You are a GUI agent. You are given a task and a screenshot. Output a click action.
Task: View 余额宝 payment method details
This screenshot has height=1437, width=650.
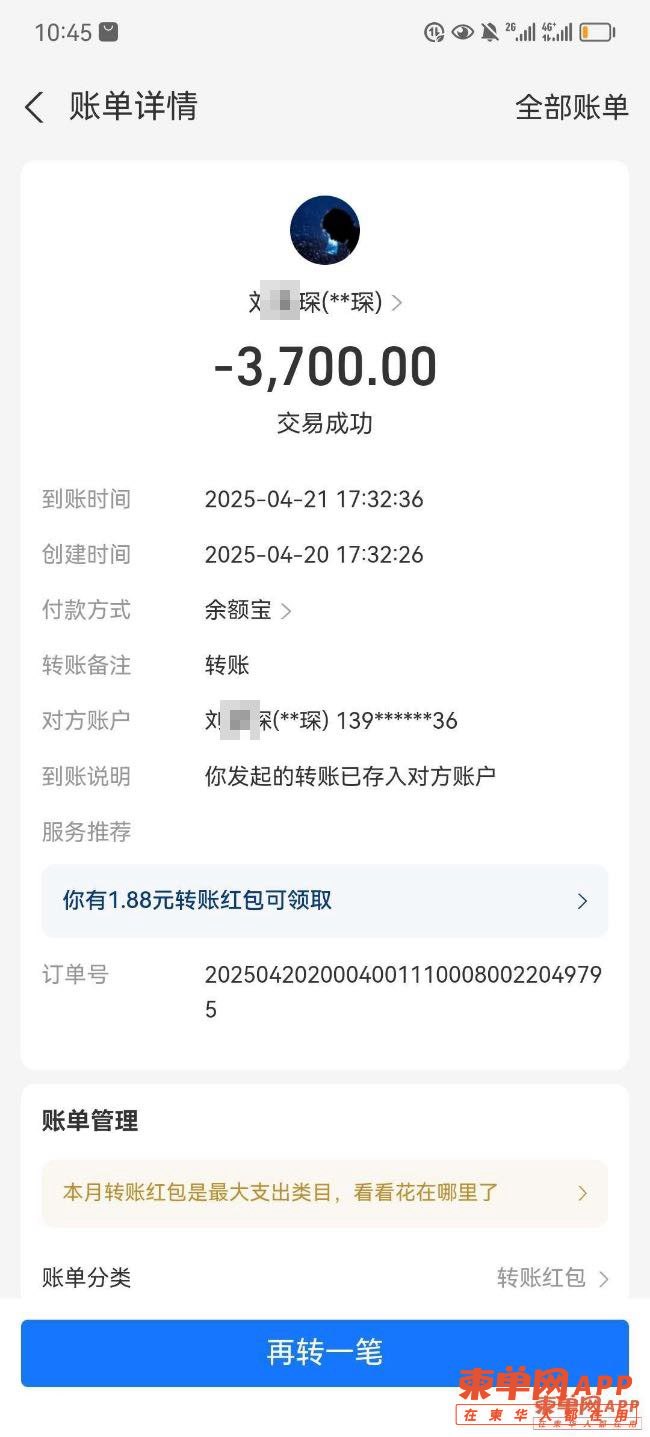pos(248,610)
